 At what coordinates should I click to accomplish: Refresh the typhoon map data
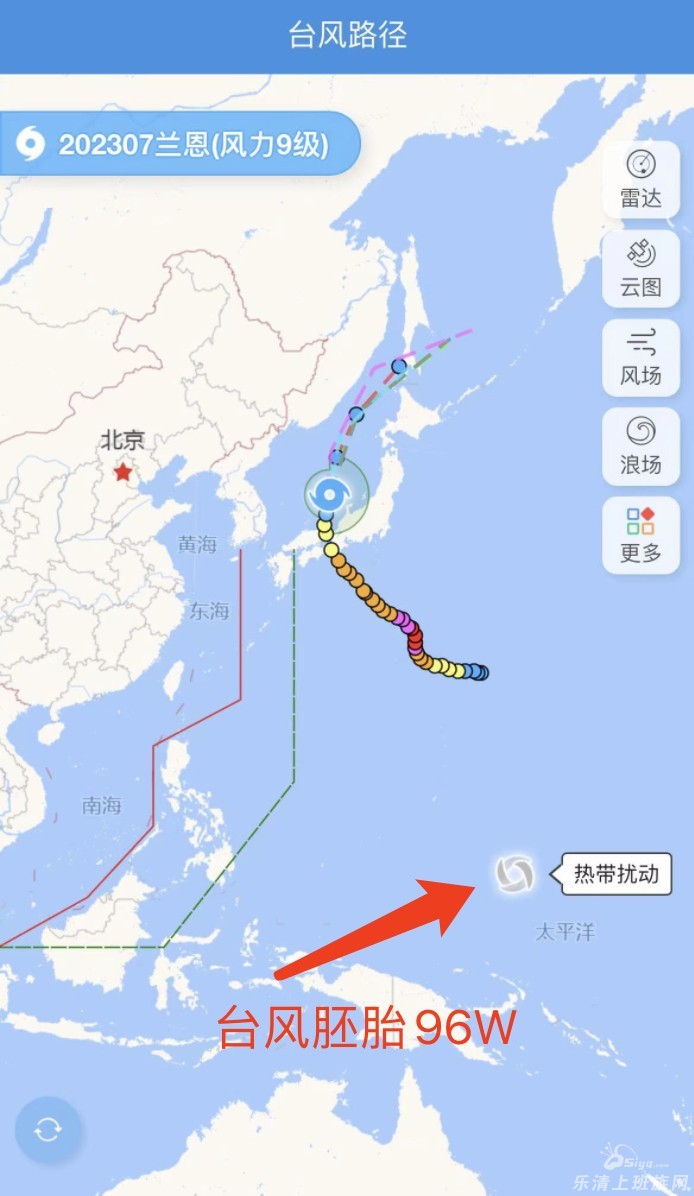click(x=47, y=1130)
